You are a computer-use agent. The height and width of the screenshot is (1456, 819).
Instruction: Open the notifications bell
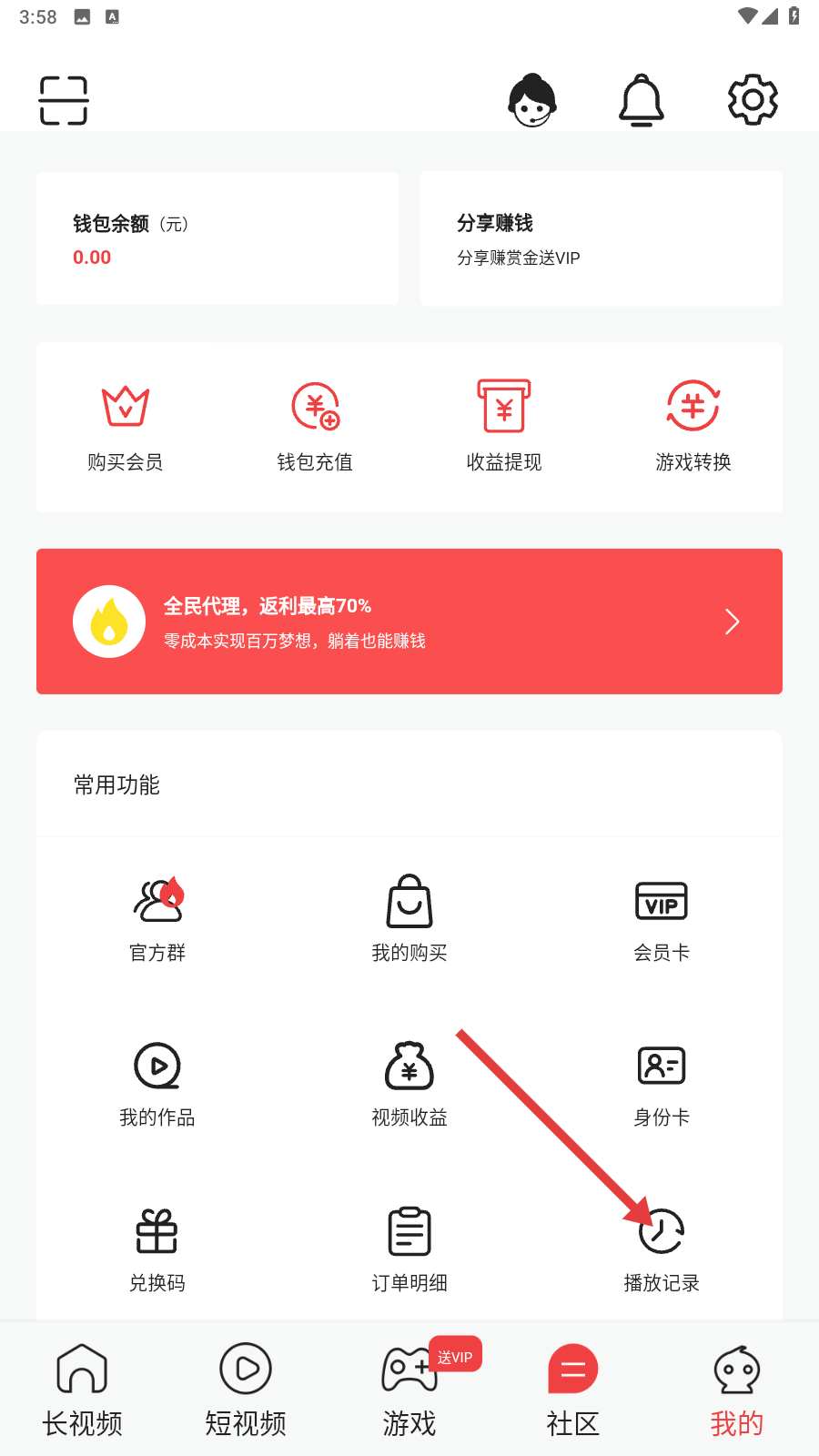click(x=642, y=100)
